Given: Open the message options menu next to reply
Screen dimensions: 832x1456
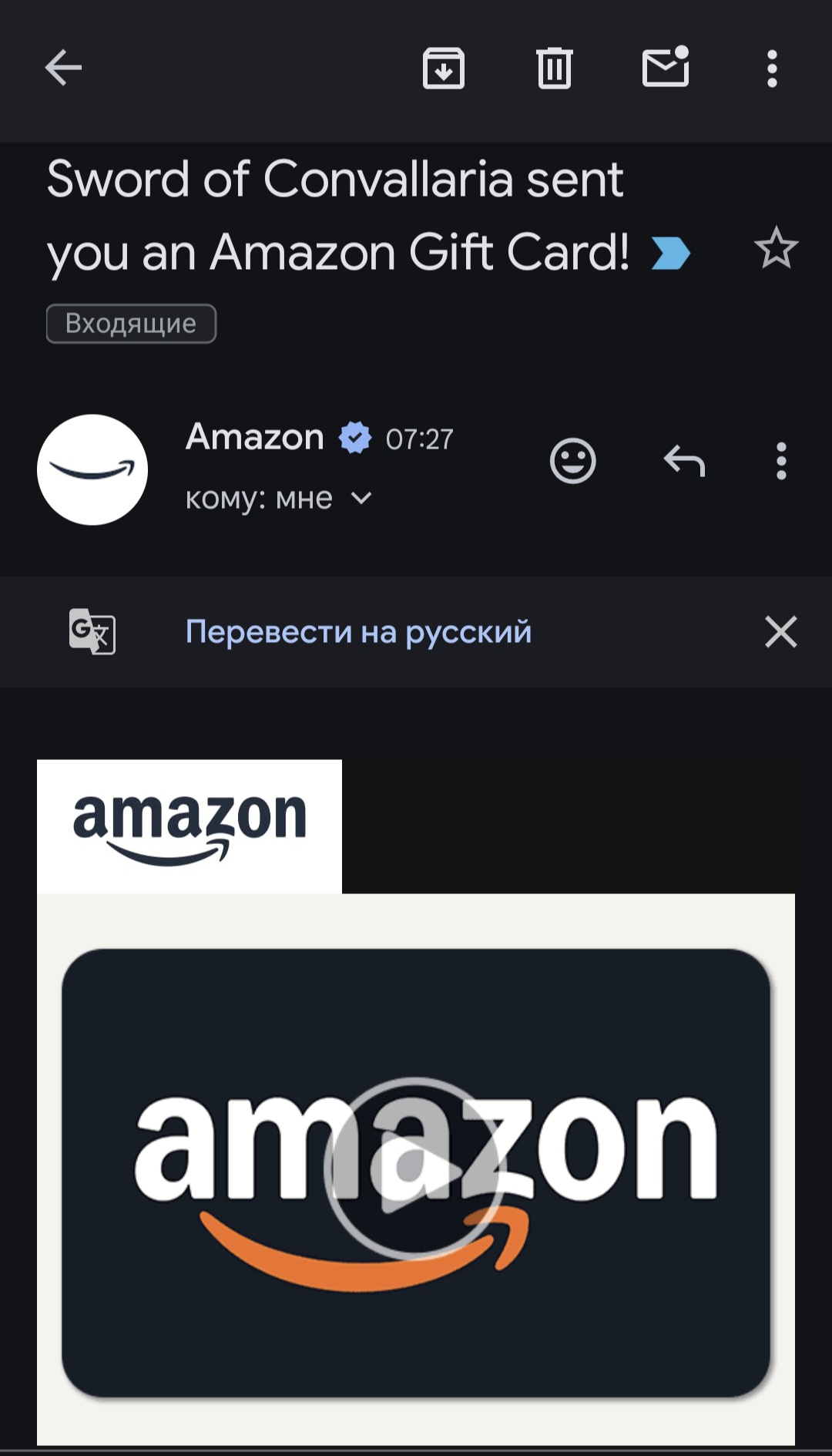Looking at the screenshot, I should (x=781, y=461).
